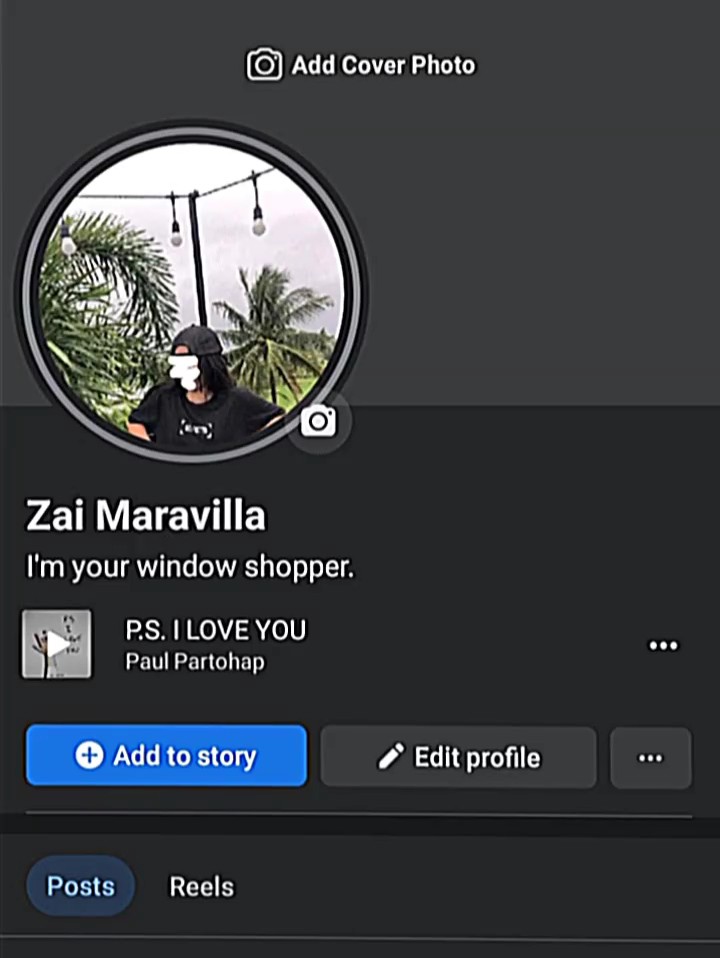Viewport: 720px width, 958px height.
Task: Select the Posts tab
Action: [x=81, y=886]
